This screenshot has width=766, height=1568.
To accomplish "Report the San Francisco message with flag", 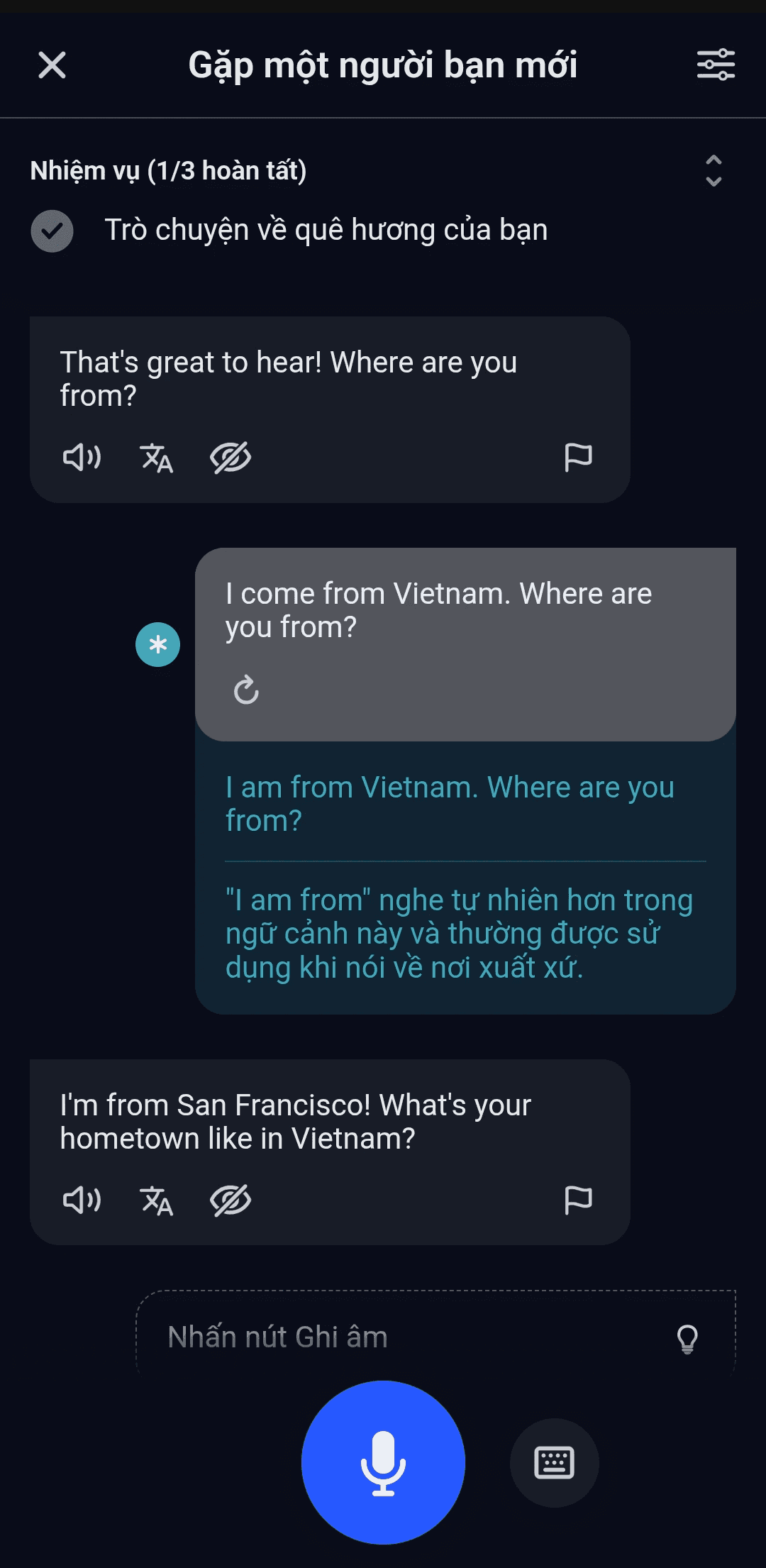I will coord(578,1200).
